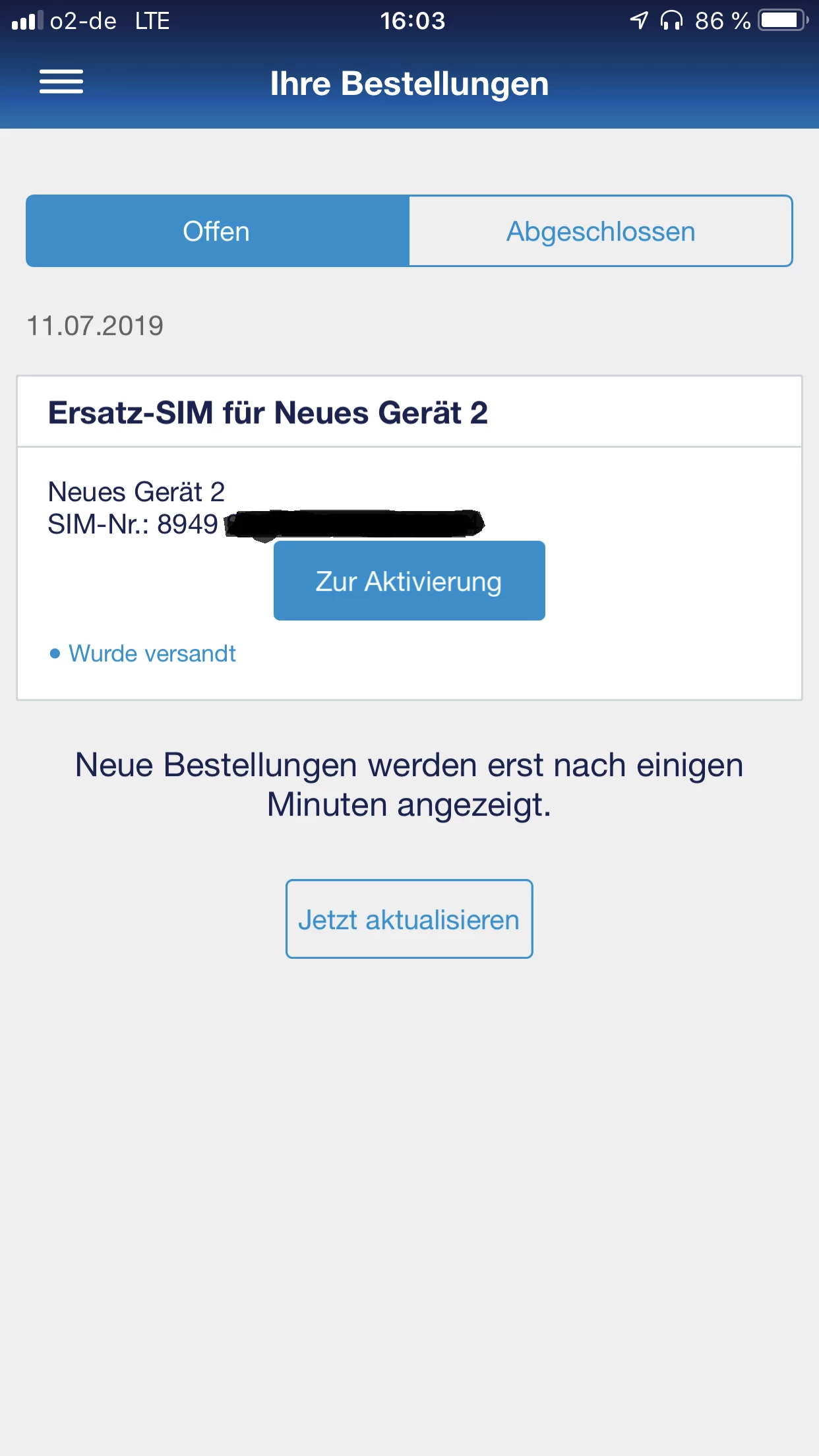Refresh orders with Jetzt aktualisieren
The width and height of the screenshot is (819, 1456).
[x=409, y=919]
